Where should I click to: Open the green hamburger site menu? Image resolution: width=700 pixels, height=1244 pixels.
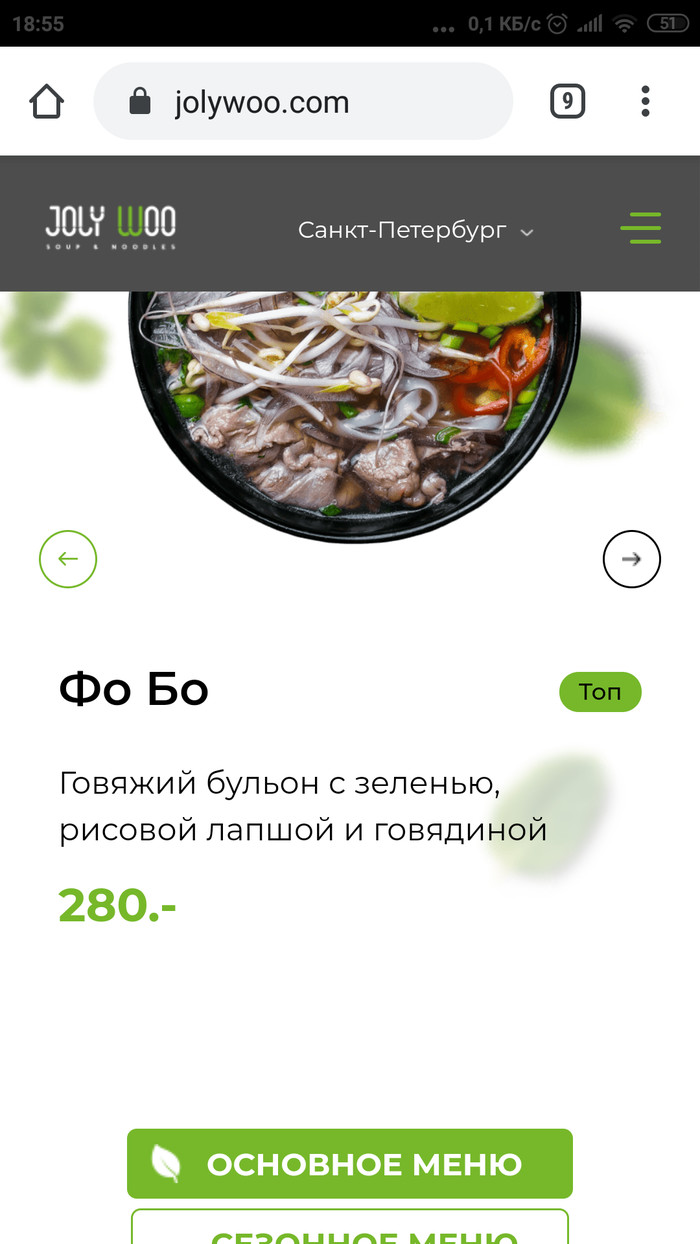coord(640,228)
